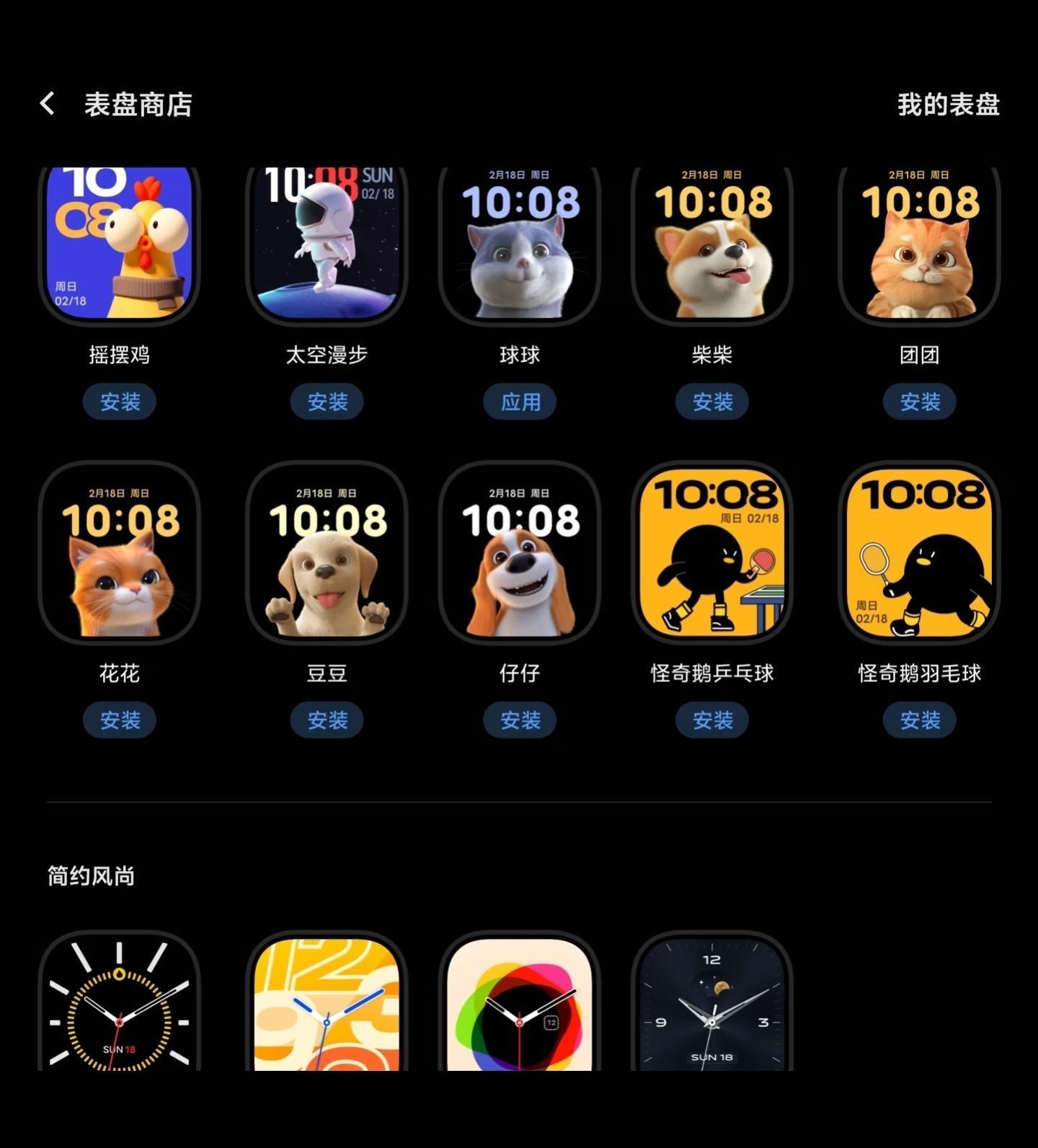The image size is (1038, 1148).
Task: Open the 怪奇鹅乒乓球 watch face preview
Action: tap(712, 552)
